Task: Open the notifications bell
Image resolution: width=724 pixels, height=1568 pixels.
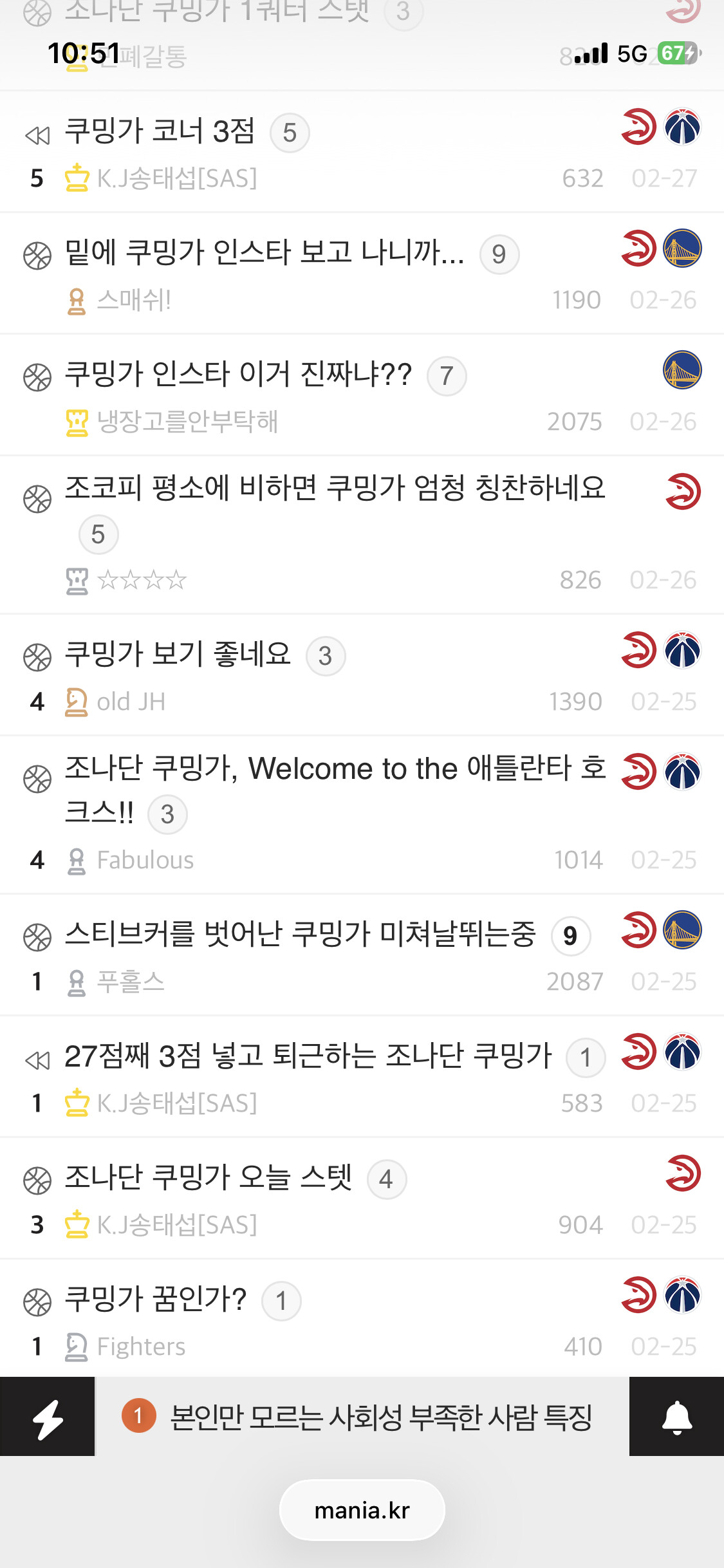Action: pos(677,1417)
